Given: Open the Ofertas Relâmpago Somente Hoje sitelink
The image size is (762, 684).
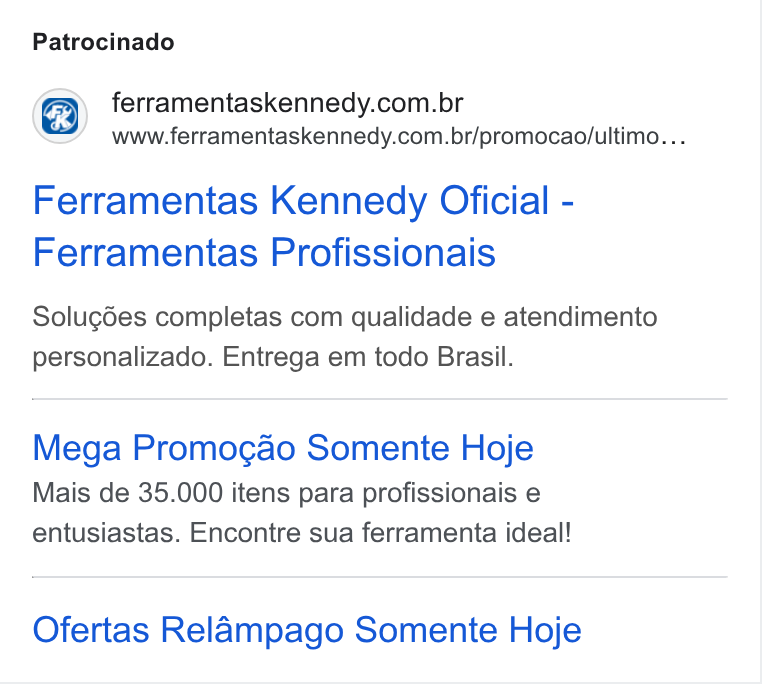Looking at the screenshot, I should pos(307,630).
